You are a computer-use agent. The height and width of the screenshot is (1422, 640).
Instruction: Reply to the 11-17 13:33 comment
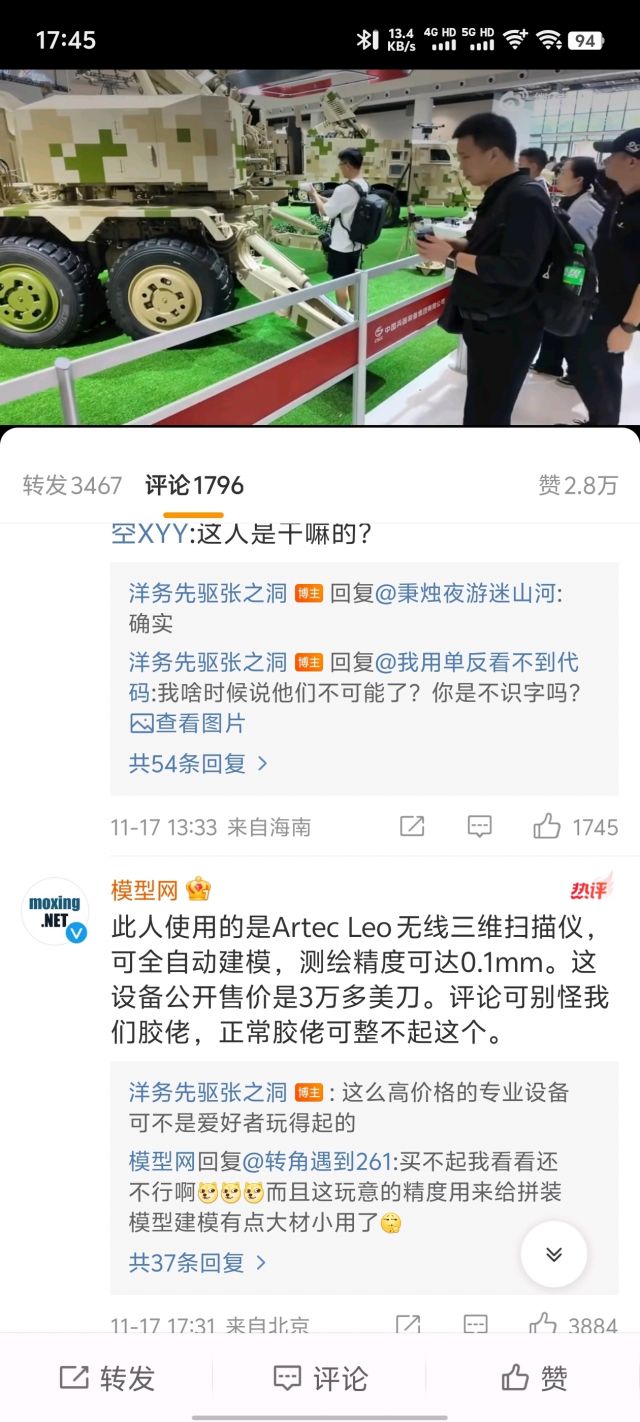(x=480, y=827)
